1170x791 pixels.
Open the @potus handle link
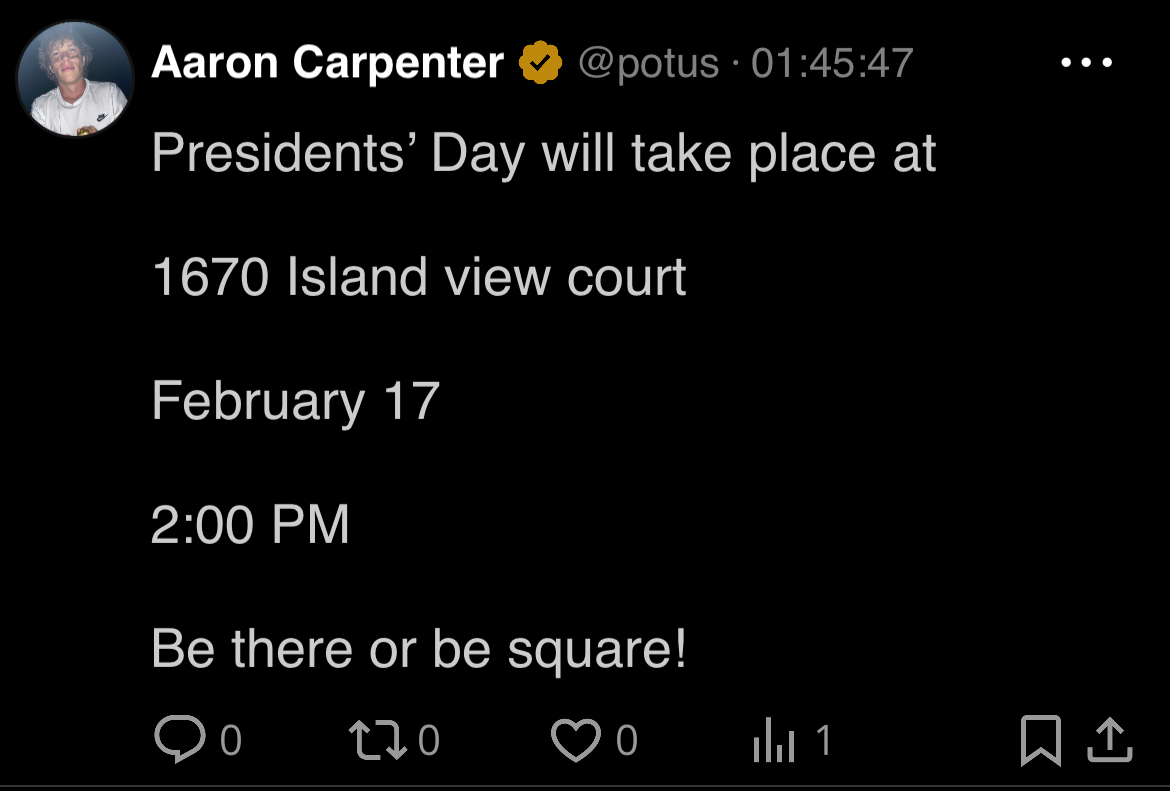(x=648, y=63)
